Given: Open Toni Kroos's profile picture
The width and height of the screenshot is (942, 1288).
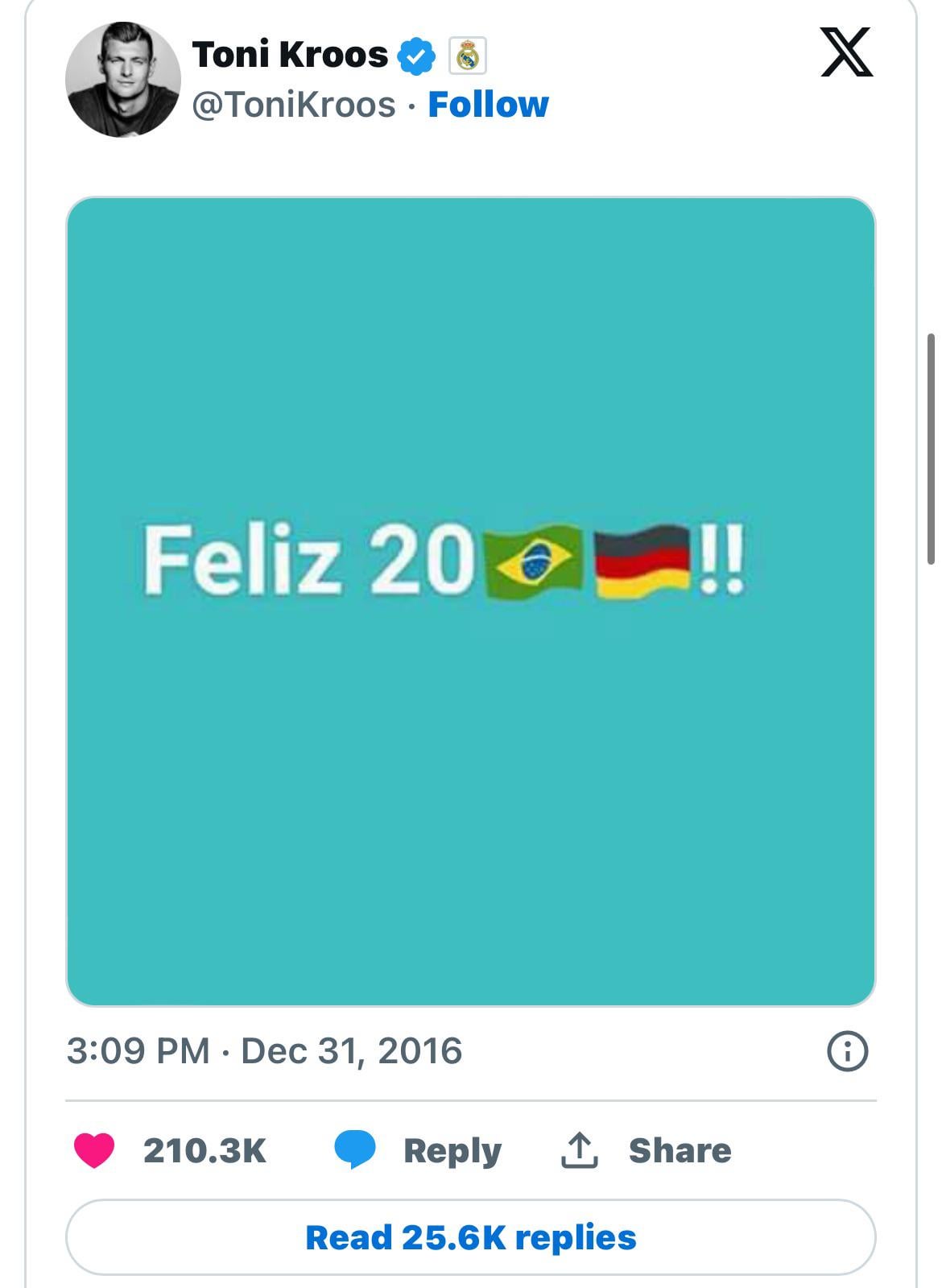Looking at the screenshot, I should (x=122, y=79).
